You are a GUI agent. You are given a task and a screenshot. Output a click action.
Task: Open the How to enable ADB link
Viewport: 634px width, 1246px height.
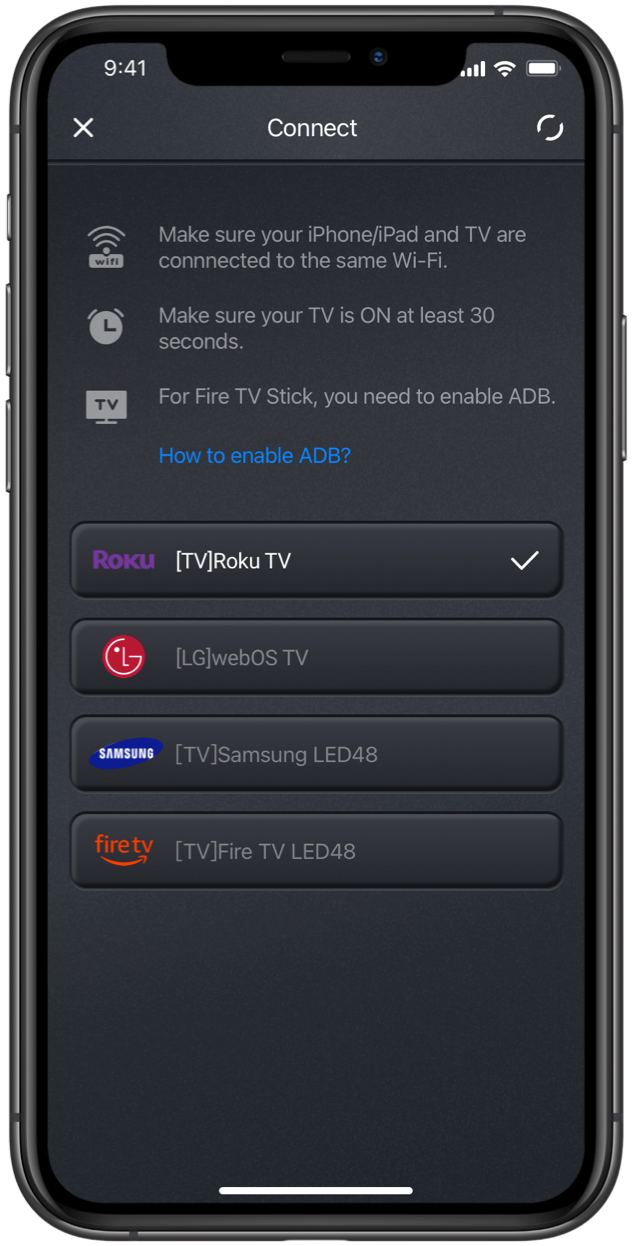click(255, 456)
